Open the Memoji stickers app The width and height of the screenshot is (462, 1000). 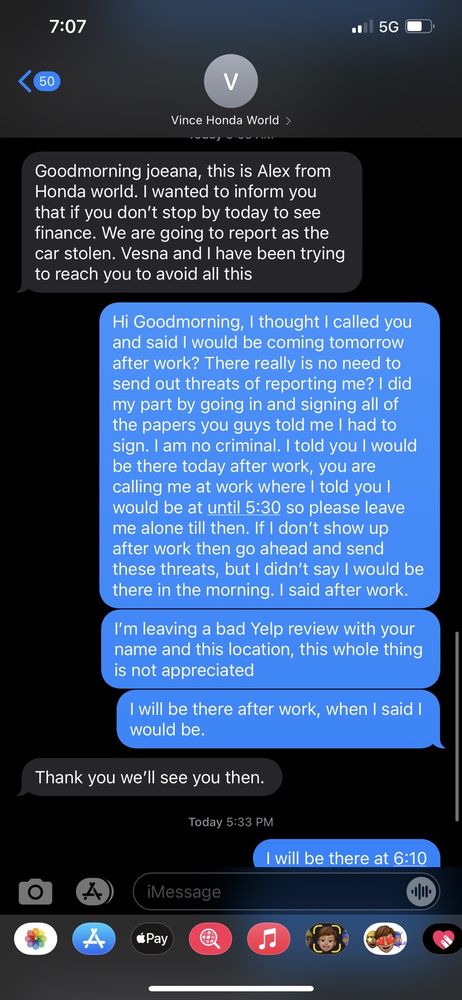(x=385, y=938)
